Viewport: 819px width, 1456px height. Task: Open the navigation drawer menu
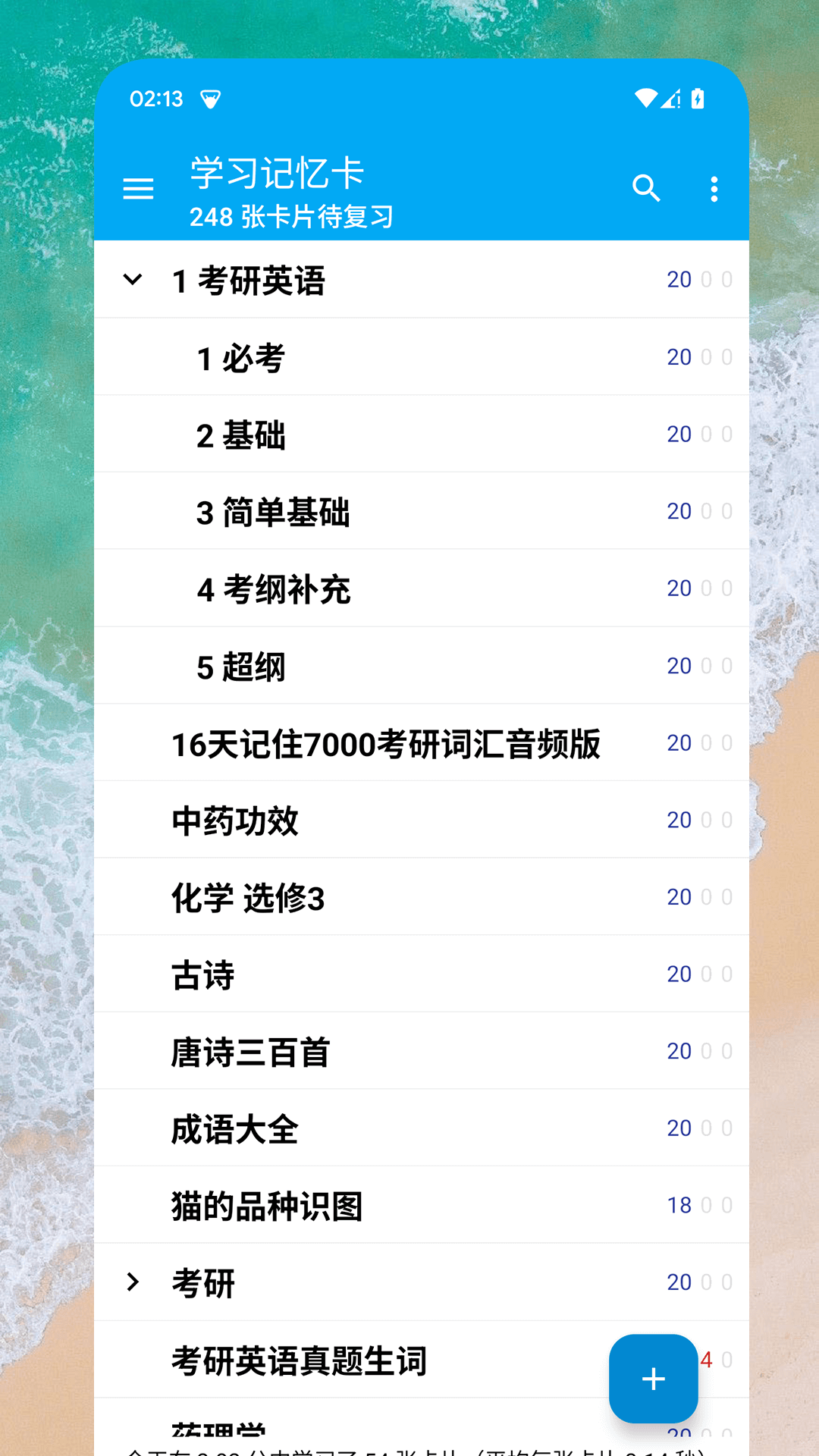coord(139,188)
